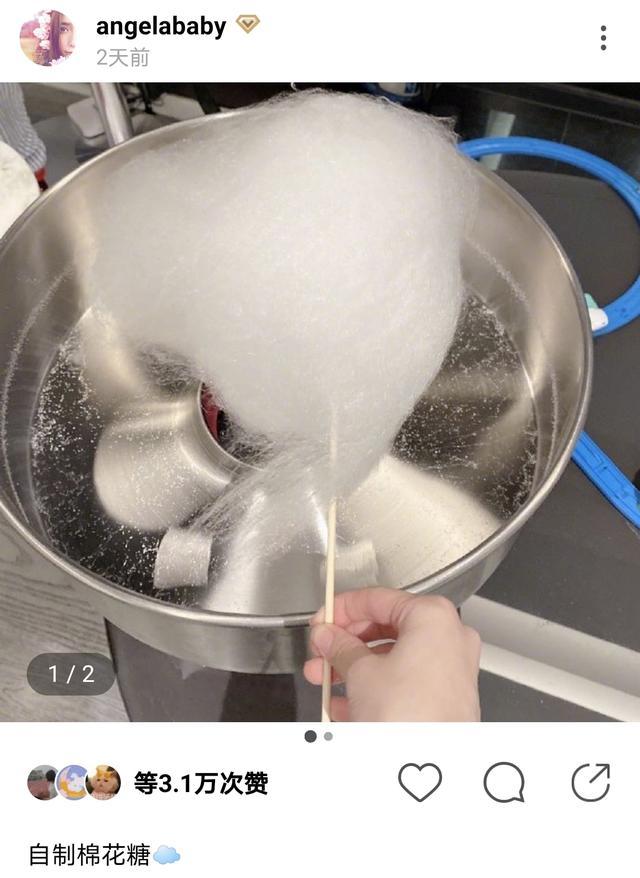
Task: Open the three-dot overflow menu
Action: 603,38
